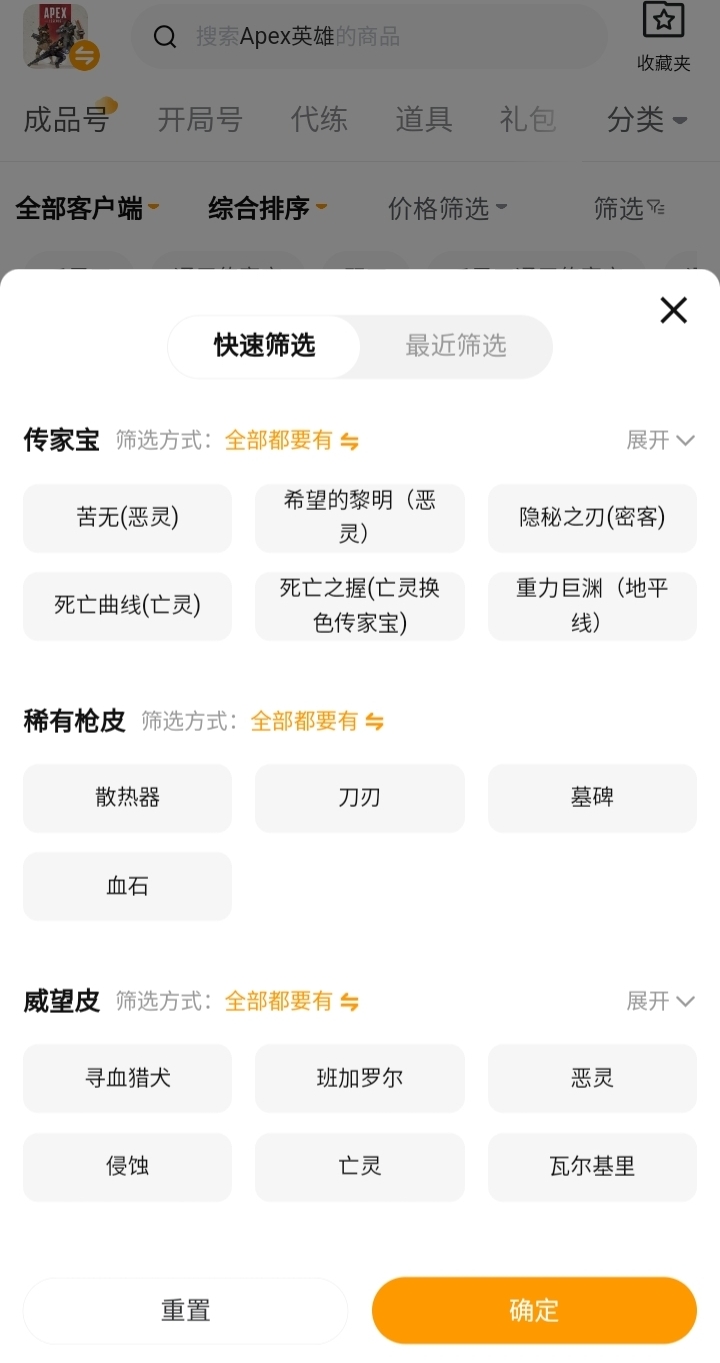Choose the 瓦尔基里 prestige skin
This screenshot has height=1363, width=720.
coord(592,1166)
